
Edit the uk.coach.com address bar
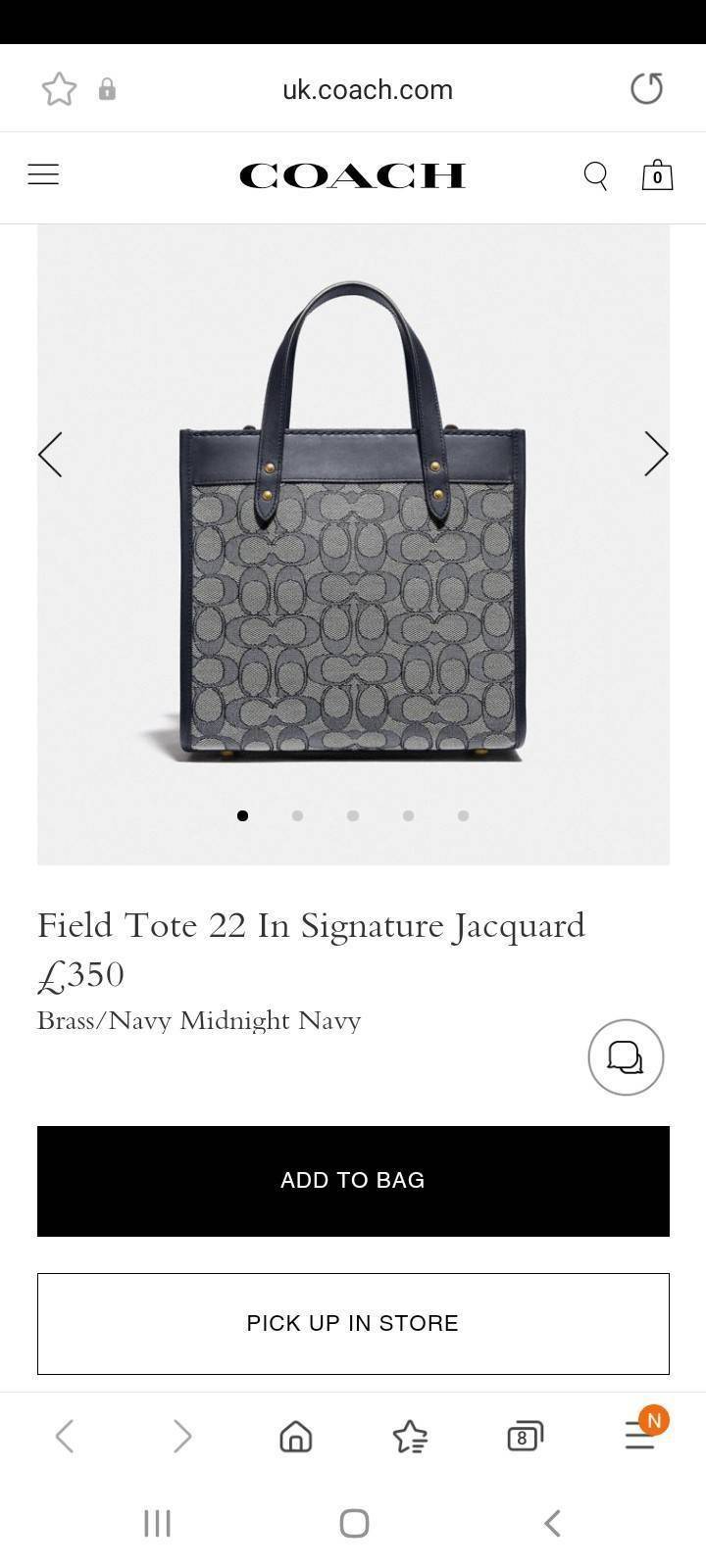(368, 89)
